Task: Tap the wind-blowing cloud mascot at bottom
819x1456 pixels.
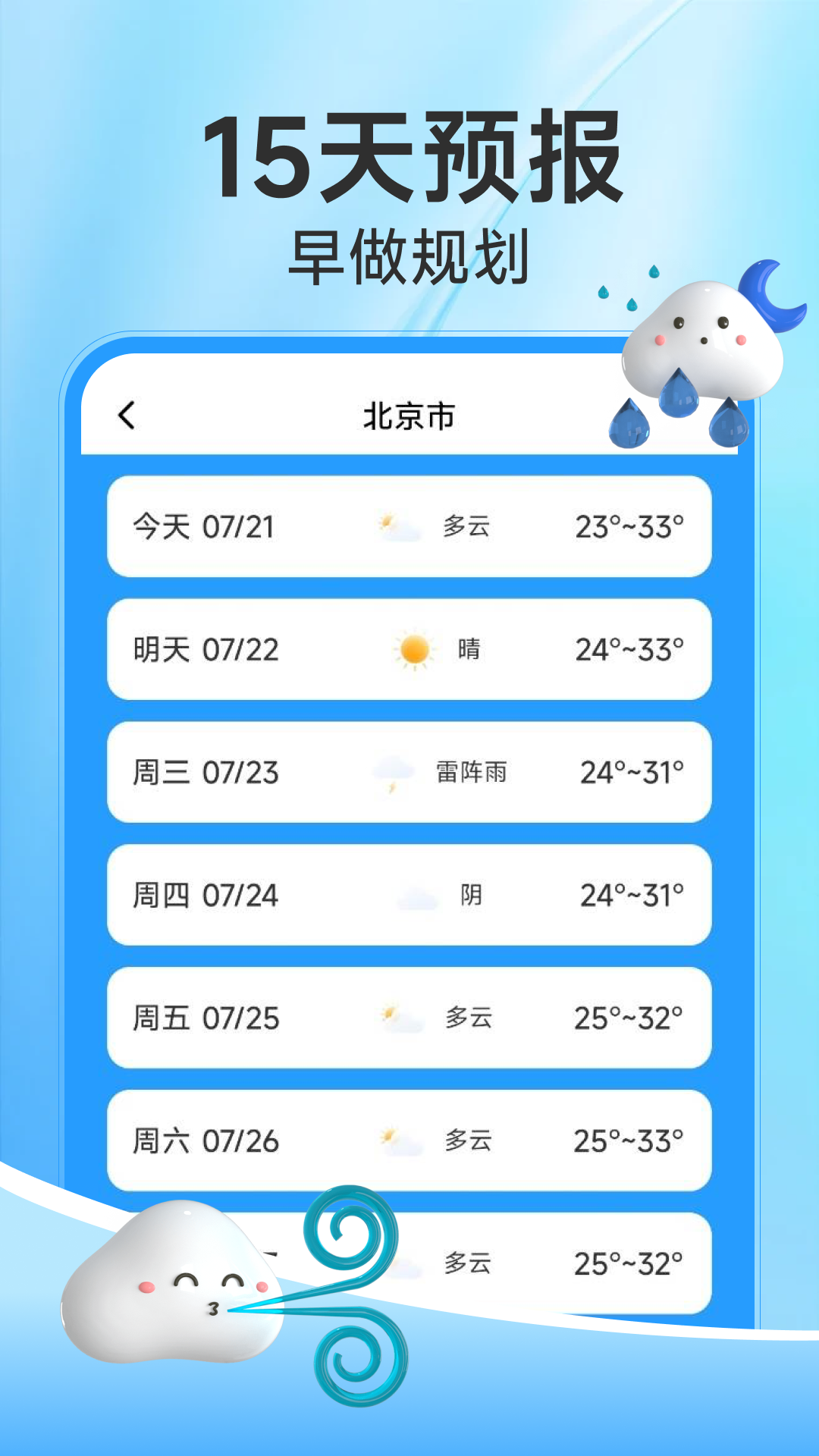Action: [x=174, y=1282]
